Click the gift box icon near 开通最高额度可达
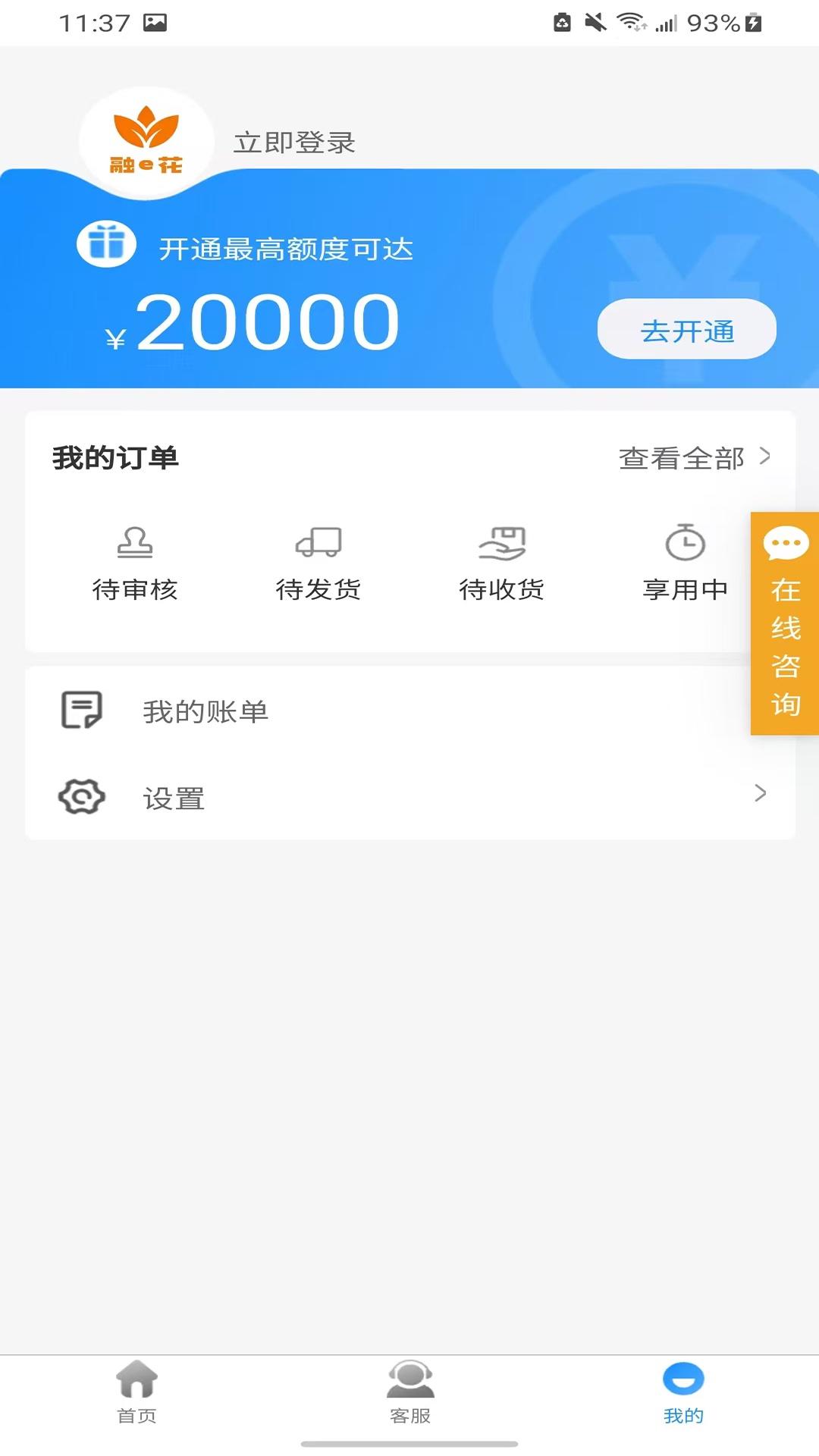The width and height of the screenshot is (819, 1456). coord(106,245)
